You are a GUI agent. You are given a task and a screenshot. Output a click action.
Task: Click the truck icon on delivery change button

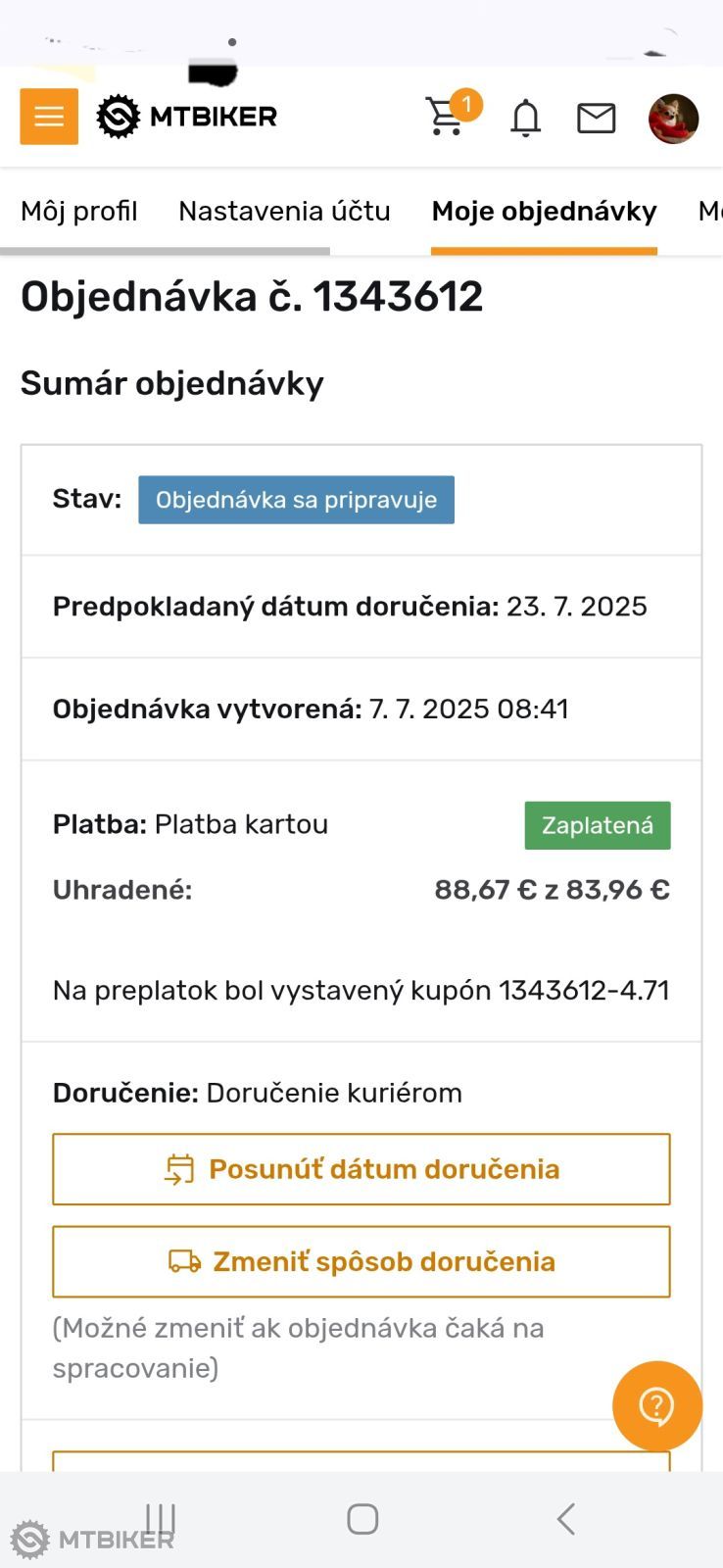[x=184, y=1261]
